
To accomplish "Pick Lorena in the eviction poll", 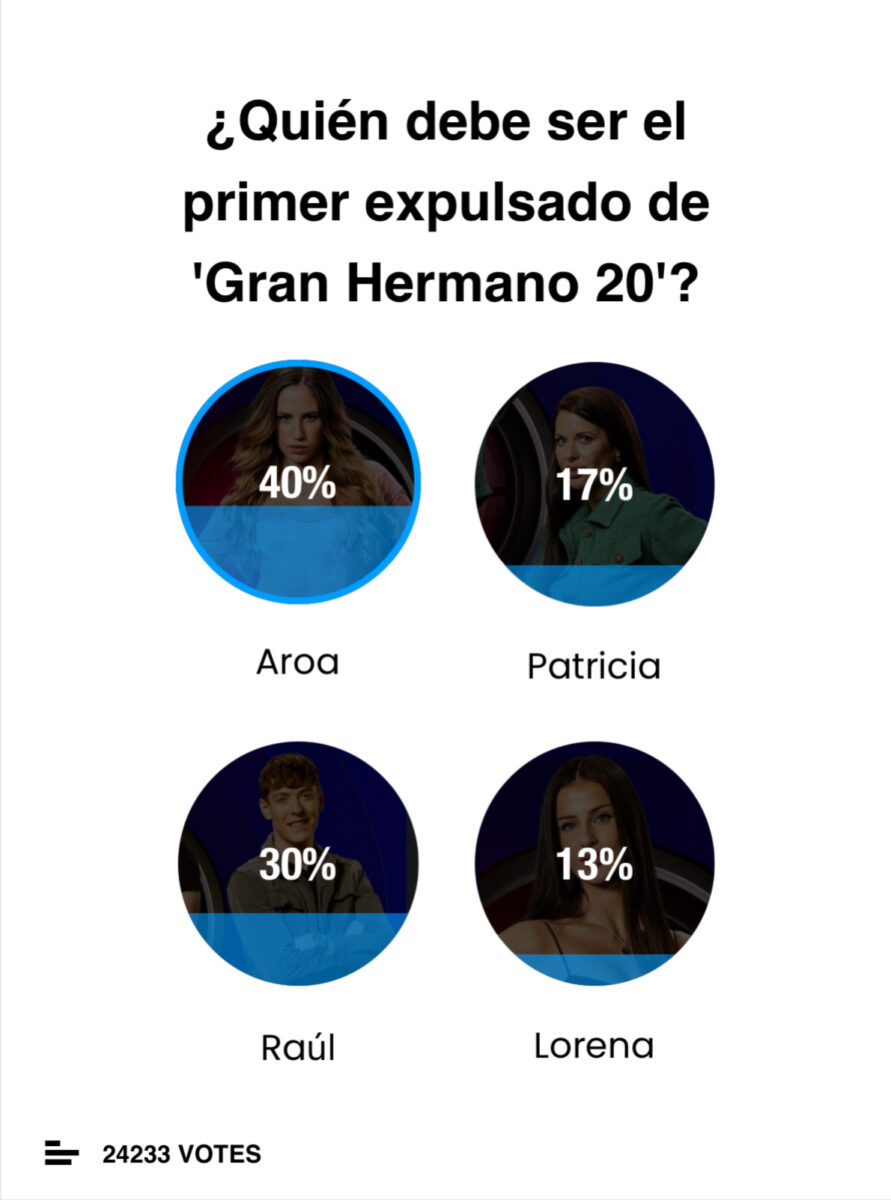I will pyautogui.click(x=594, y=863).
